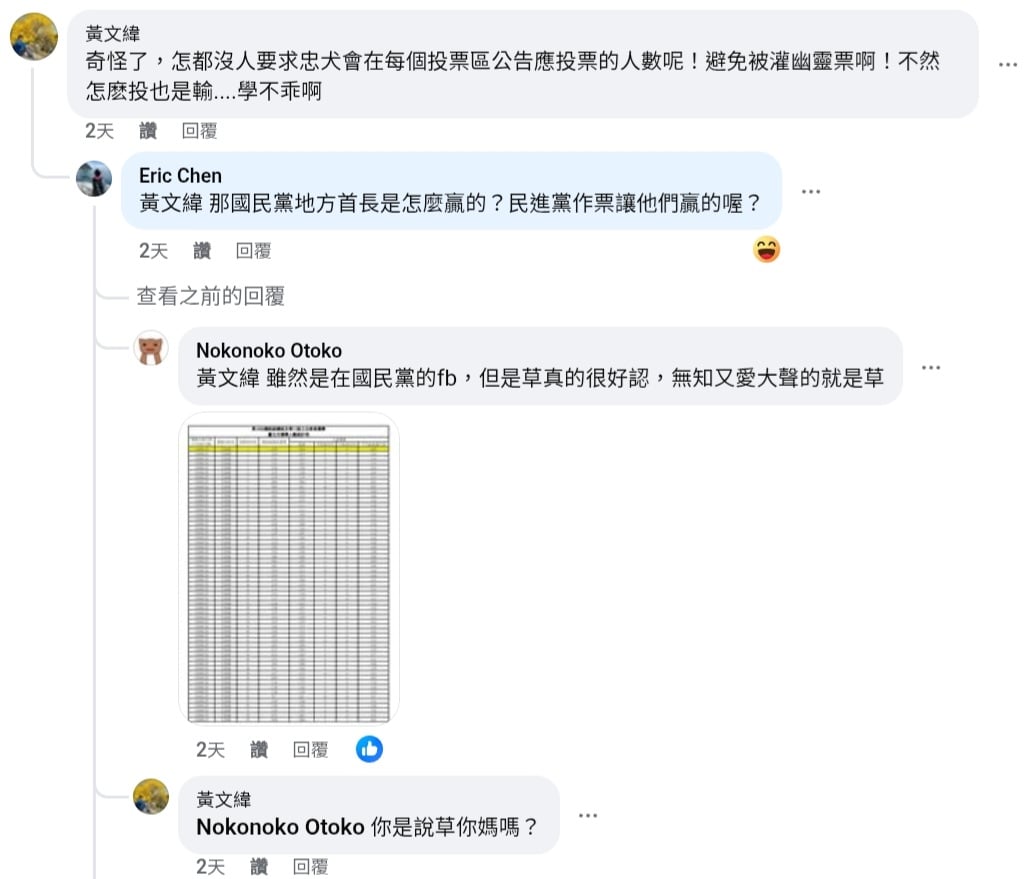1029x879 pixels.
Task: Like 黃文緯's top comment
Action: [148, 131]
